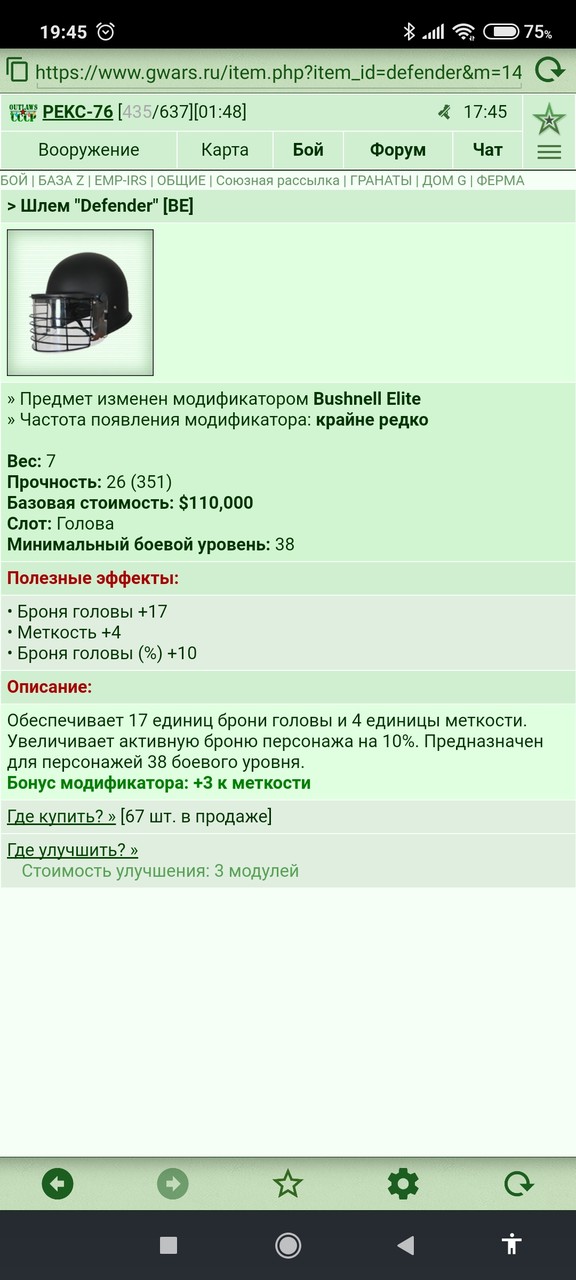576x1280 pixels.
Task: Open the РЕКС-76 profile link
Action: coord(77,112)
